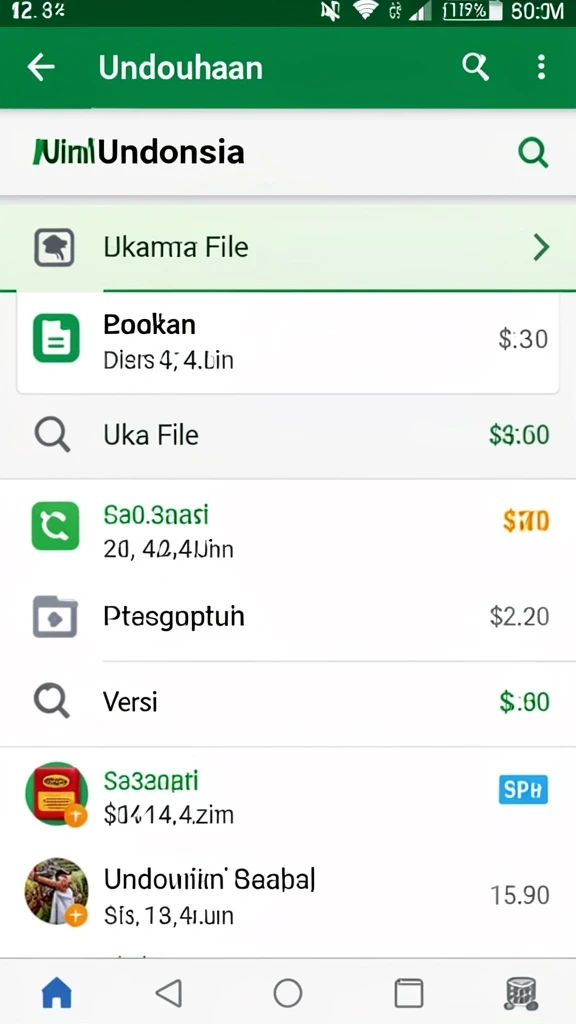Tap the system back triangle

169,993
